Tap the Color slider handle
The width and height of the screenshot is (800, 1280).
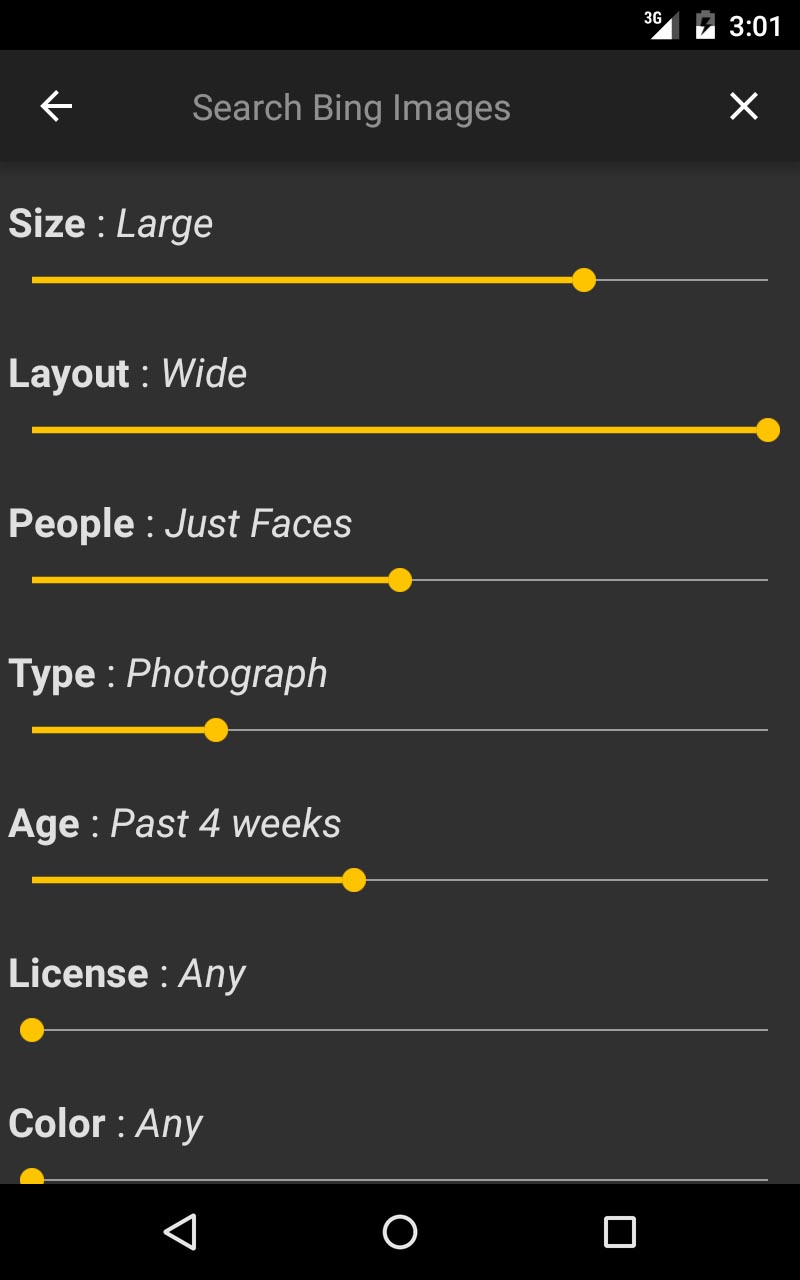tap(32, 1177)
